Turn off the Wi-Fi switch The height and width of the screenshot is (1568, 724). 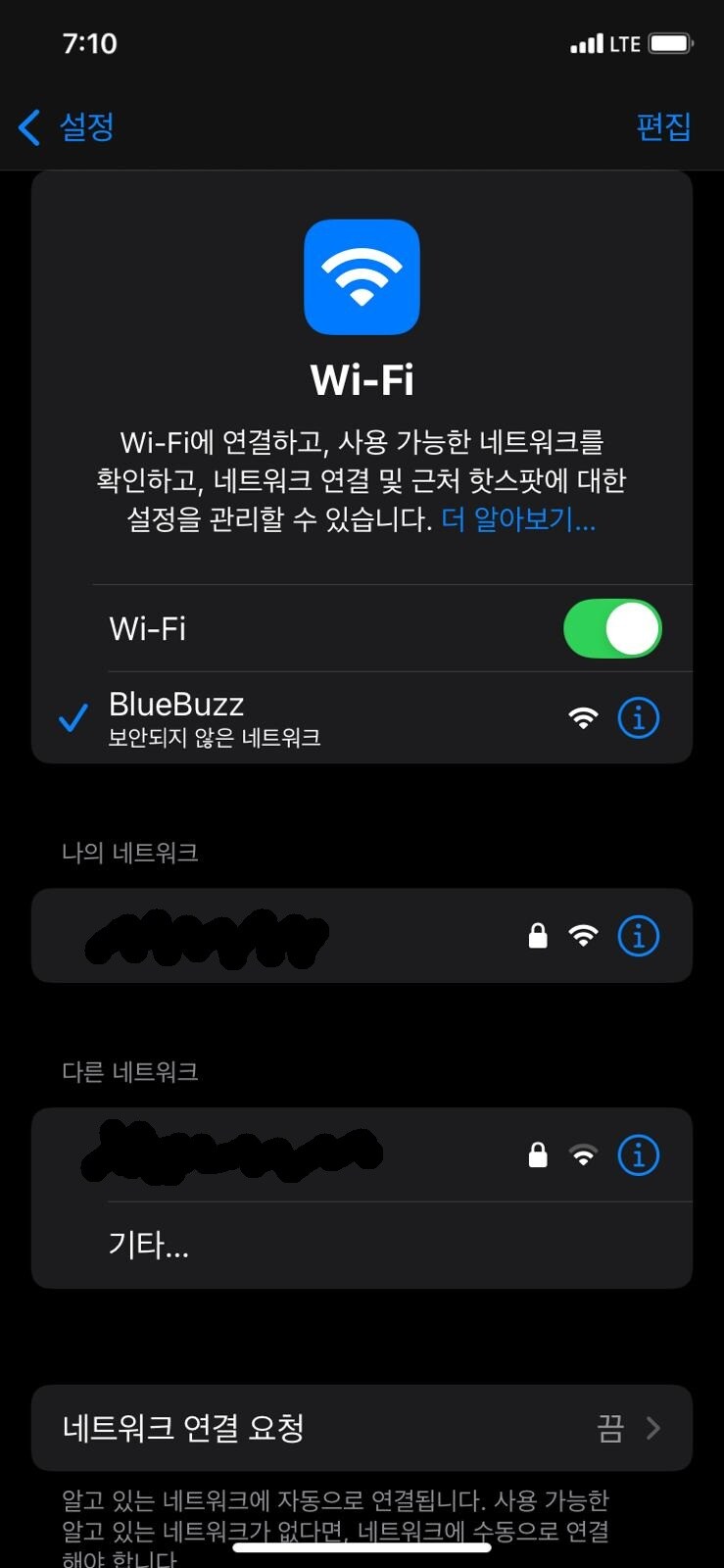point(612,628)
